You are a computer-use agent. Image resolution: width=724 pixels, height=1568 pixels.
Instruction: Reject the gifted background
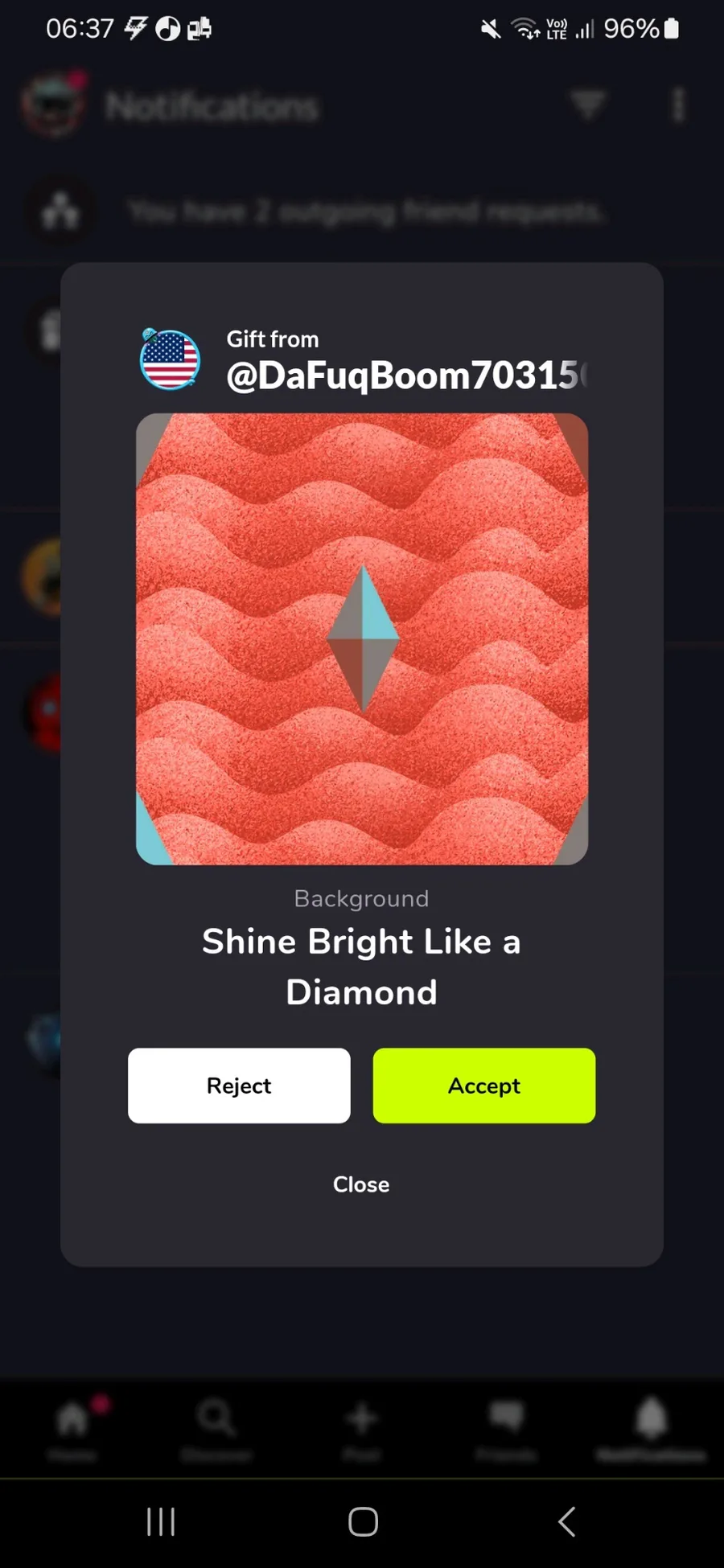(x=239, y=1085)
